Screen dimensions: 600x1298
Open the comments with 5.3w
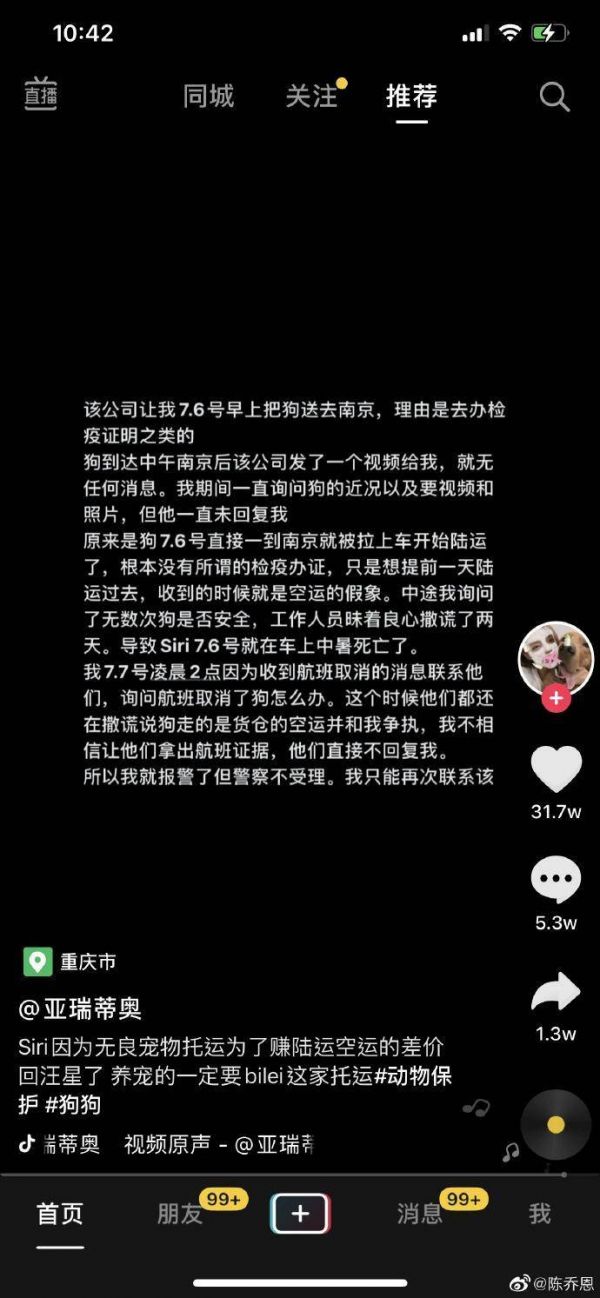tap(555, 882)
